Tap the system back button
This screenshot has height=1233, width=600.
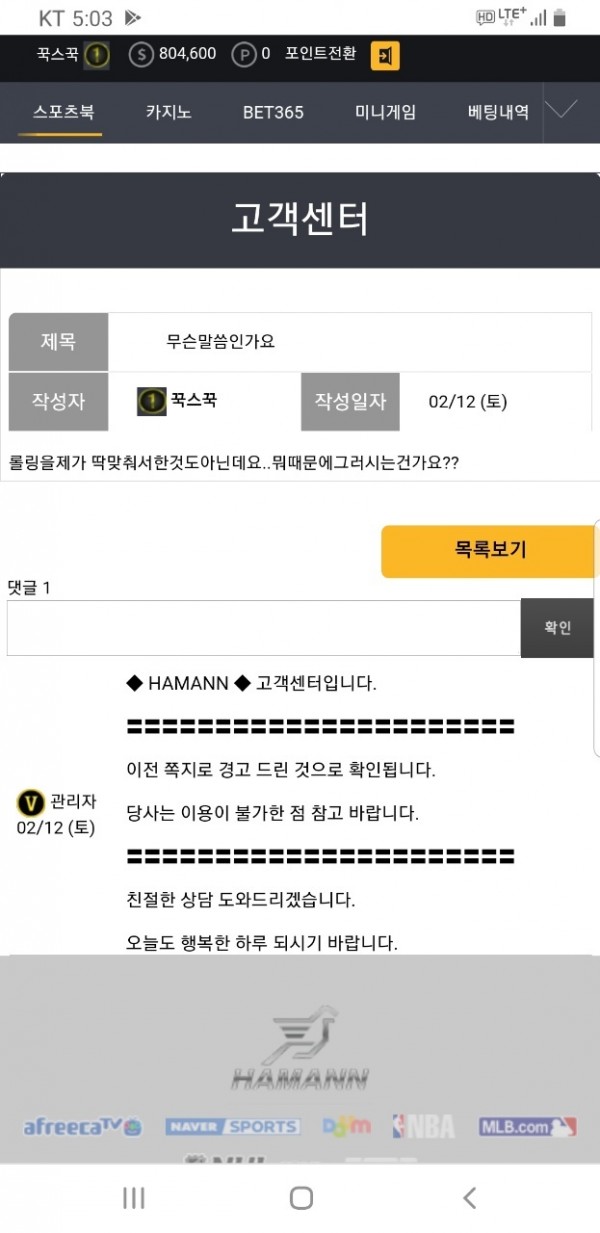point(469,1198)
